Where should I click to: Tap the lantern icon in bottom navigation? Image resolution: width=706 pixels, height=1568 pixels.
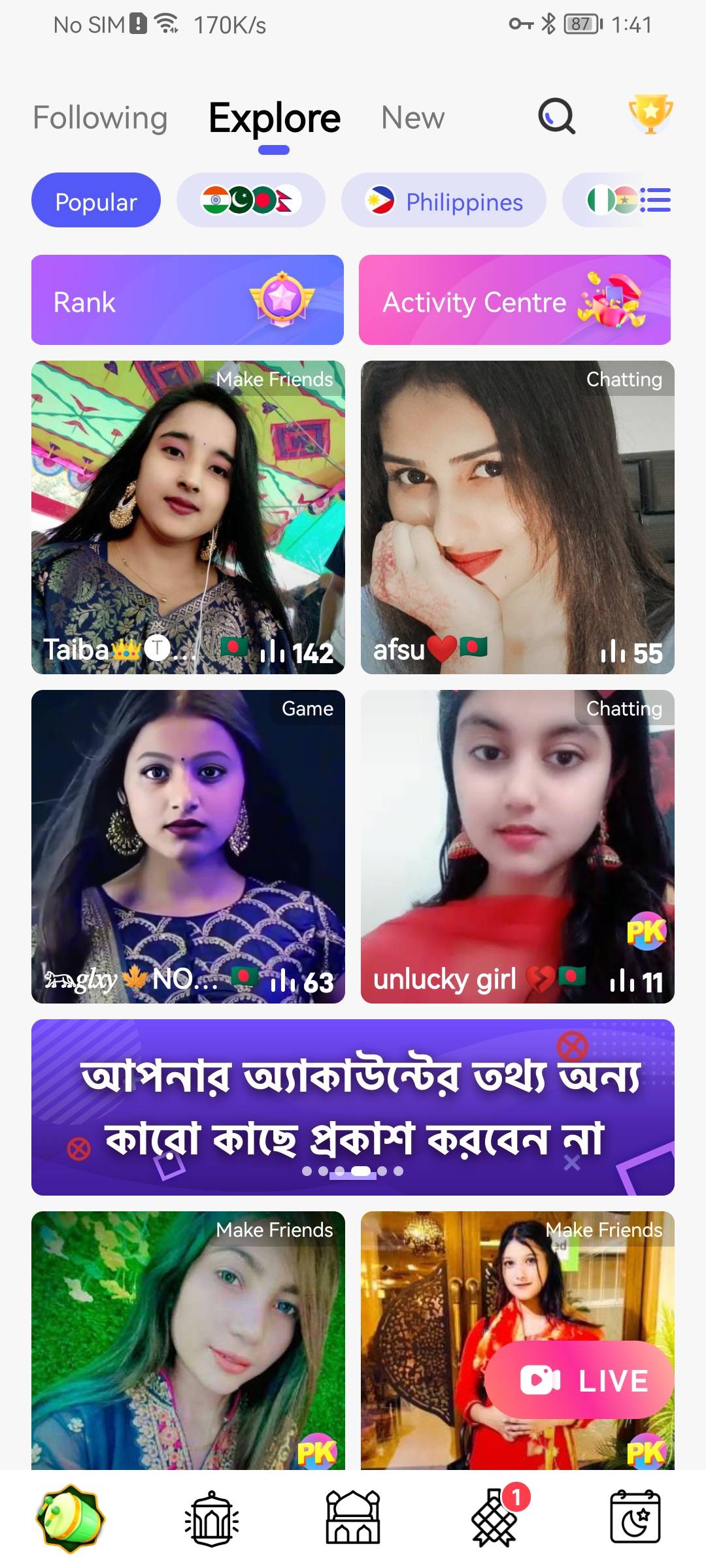(x=212, y=1518)
